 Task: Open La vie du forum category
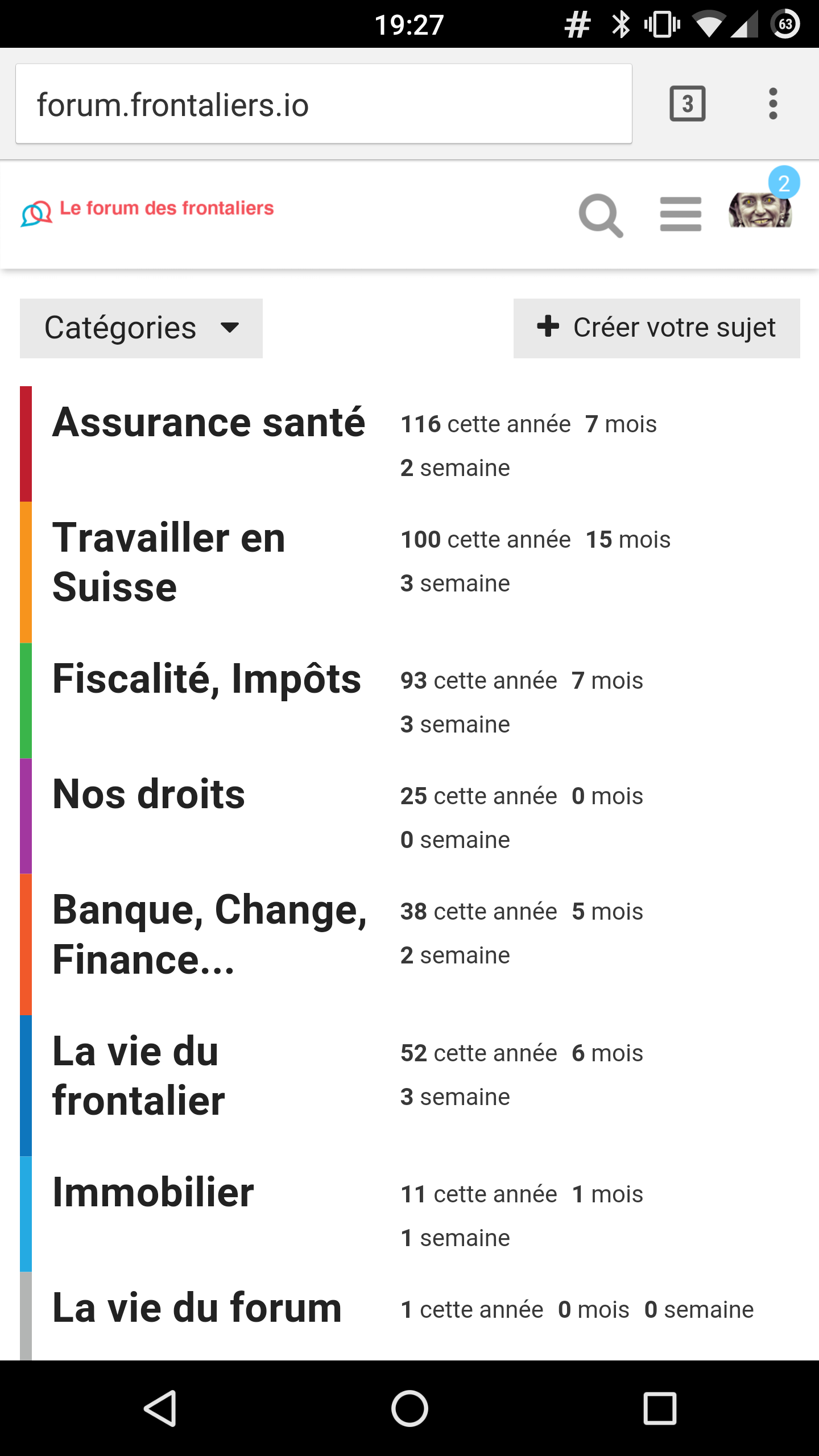(x=197, y=1308)
